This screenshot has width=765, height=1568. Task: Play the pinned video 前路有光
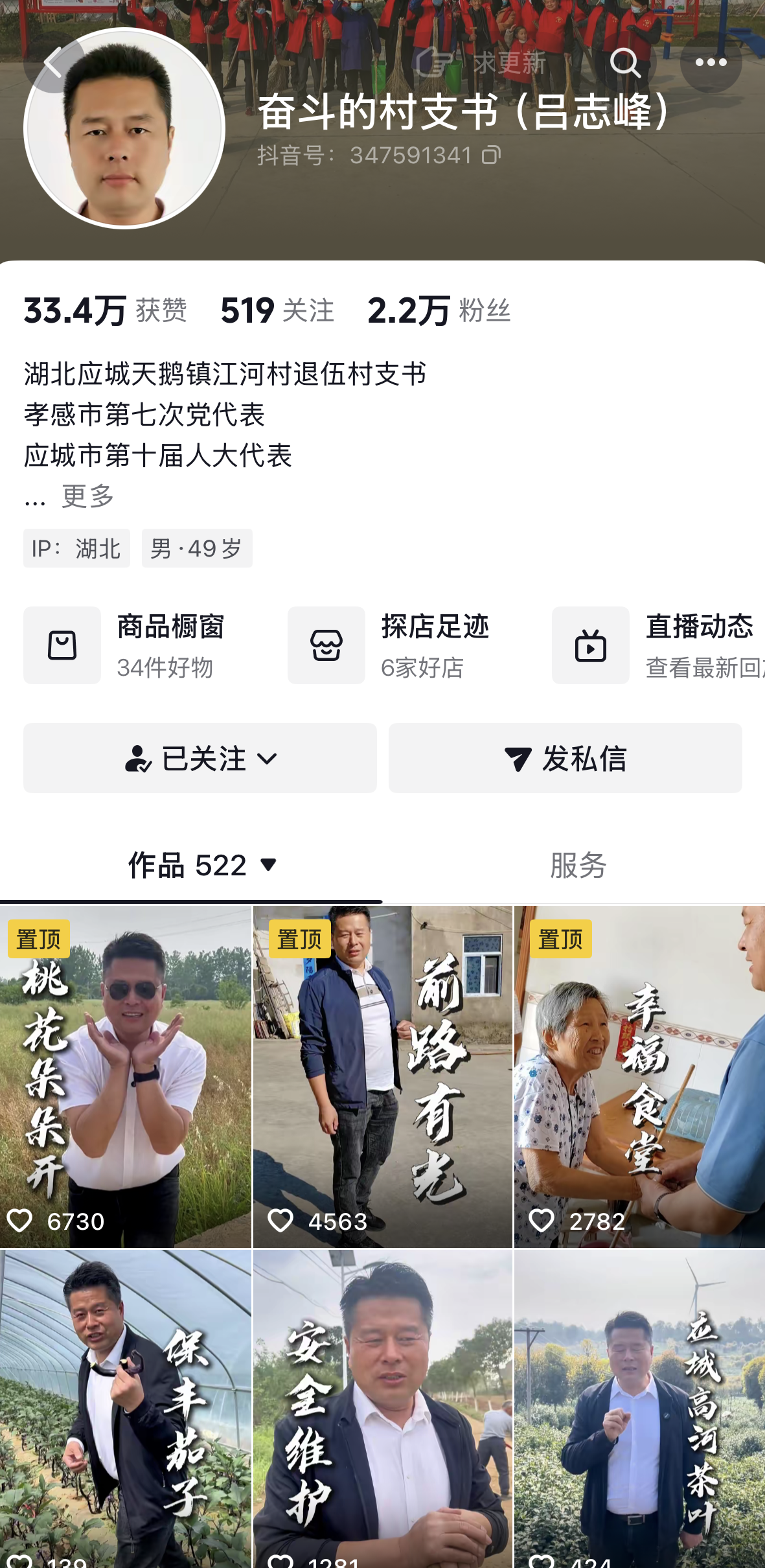click(382, 1076)
